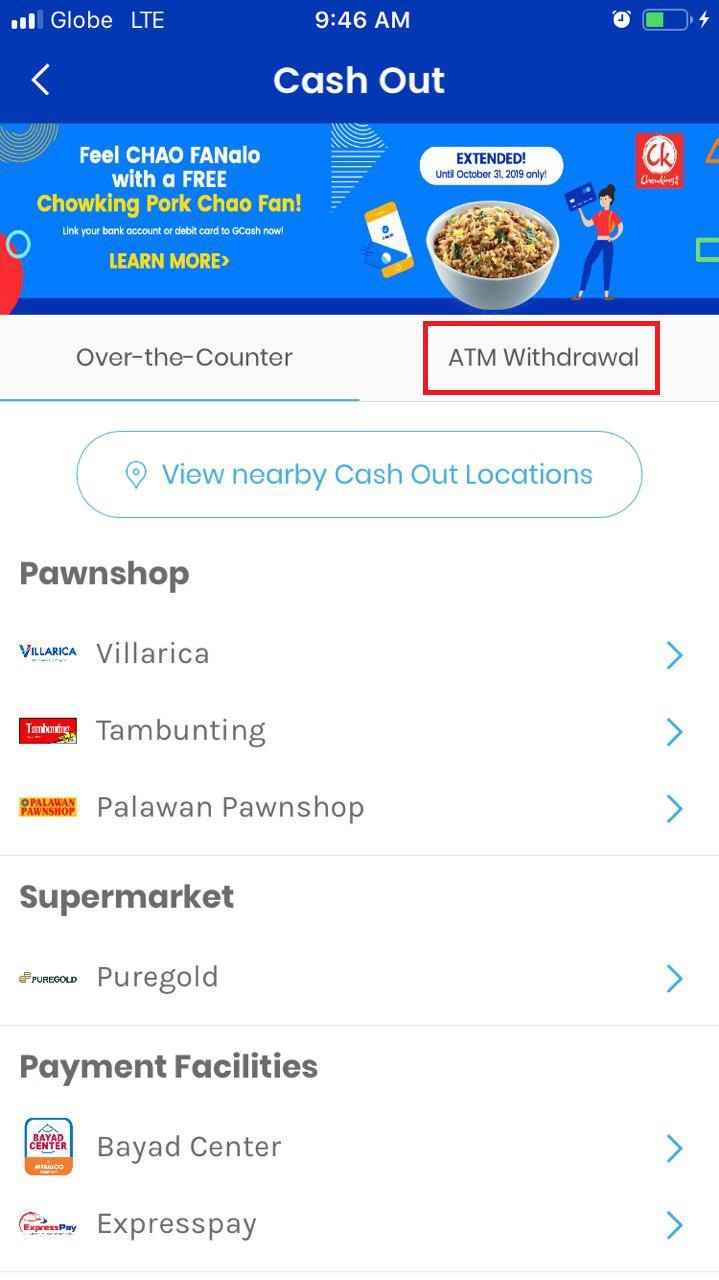Switch to the ATM Withdrawal tab
This screenshot has height=1280, width=719.
543,358
